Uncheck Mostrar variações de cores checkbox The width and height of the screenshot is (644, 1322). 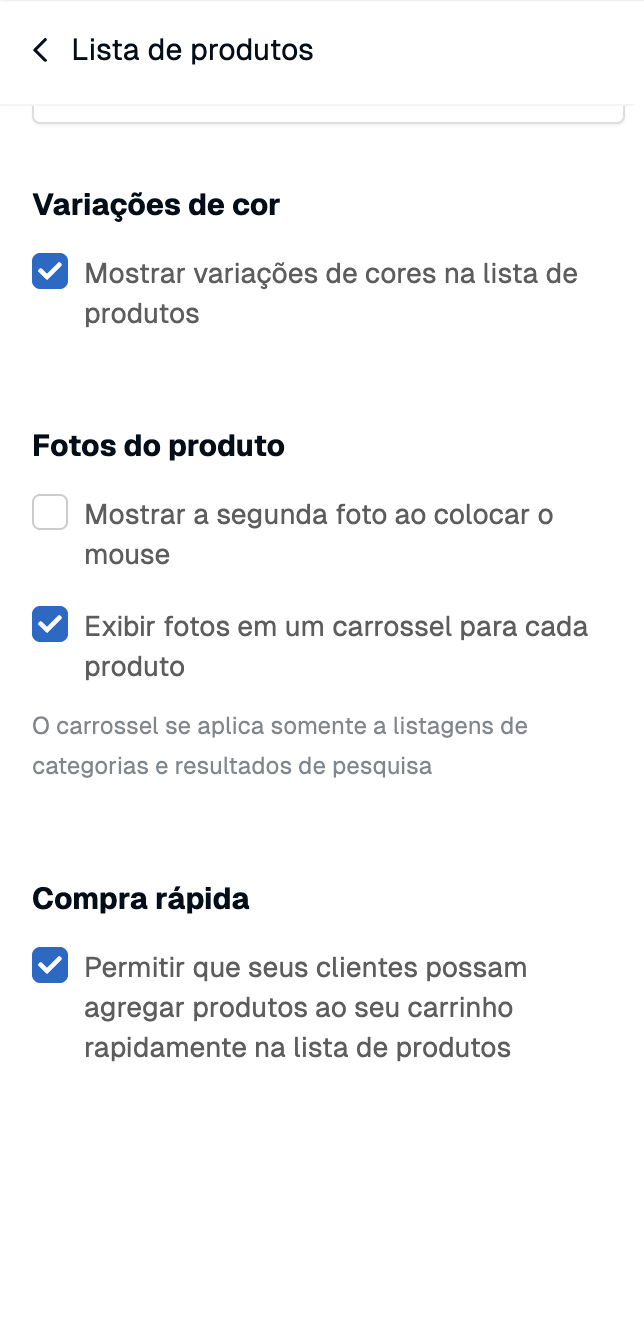[50, 272]
